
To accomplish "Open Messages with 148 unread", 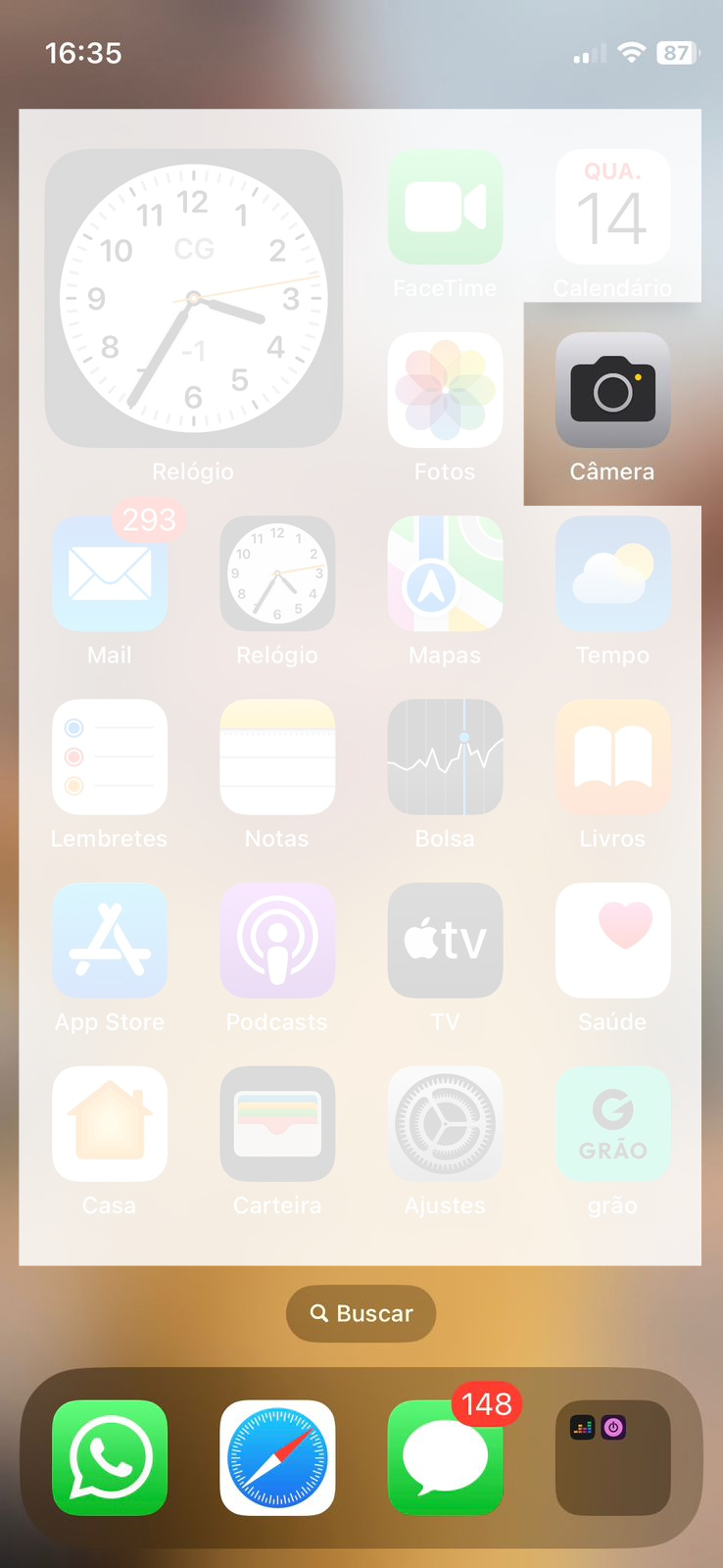I will coord(445,1457).
